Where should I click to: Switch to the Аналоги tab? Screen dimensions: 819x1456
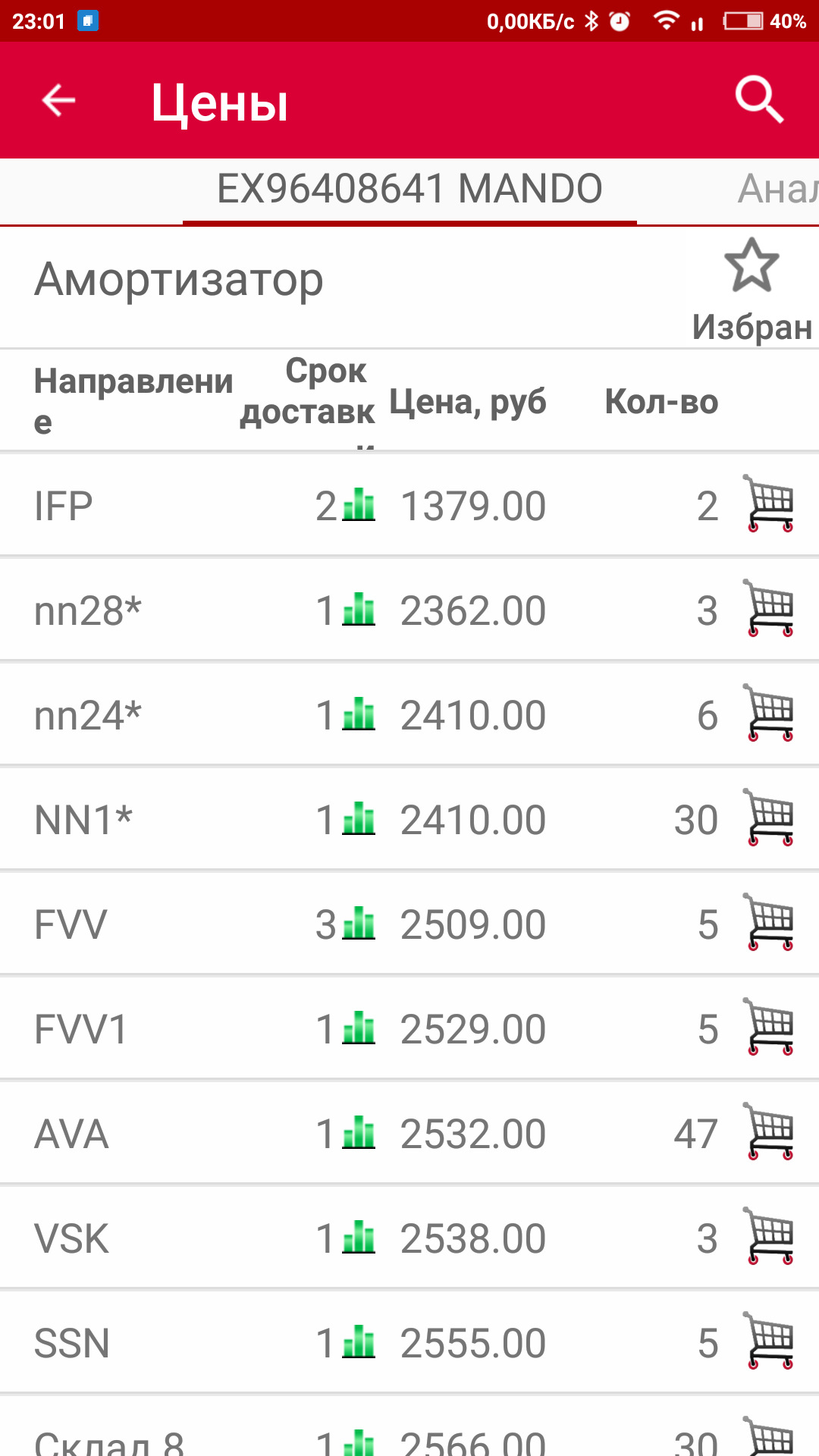pyautogui.click(x=777, y=189)
